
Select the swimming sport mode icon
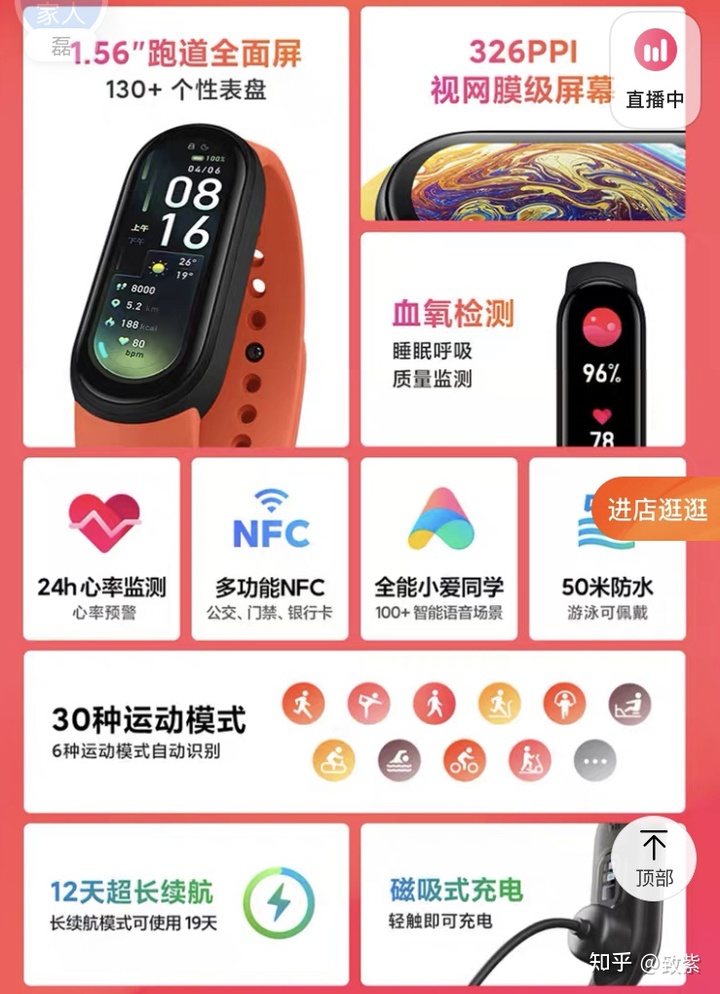[399, 758]
